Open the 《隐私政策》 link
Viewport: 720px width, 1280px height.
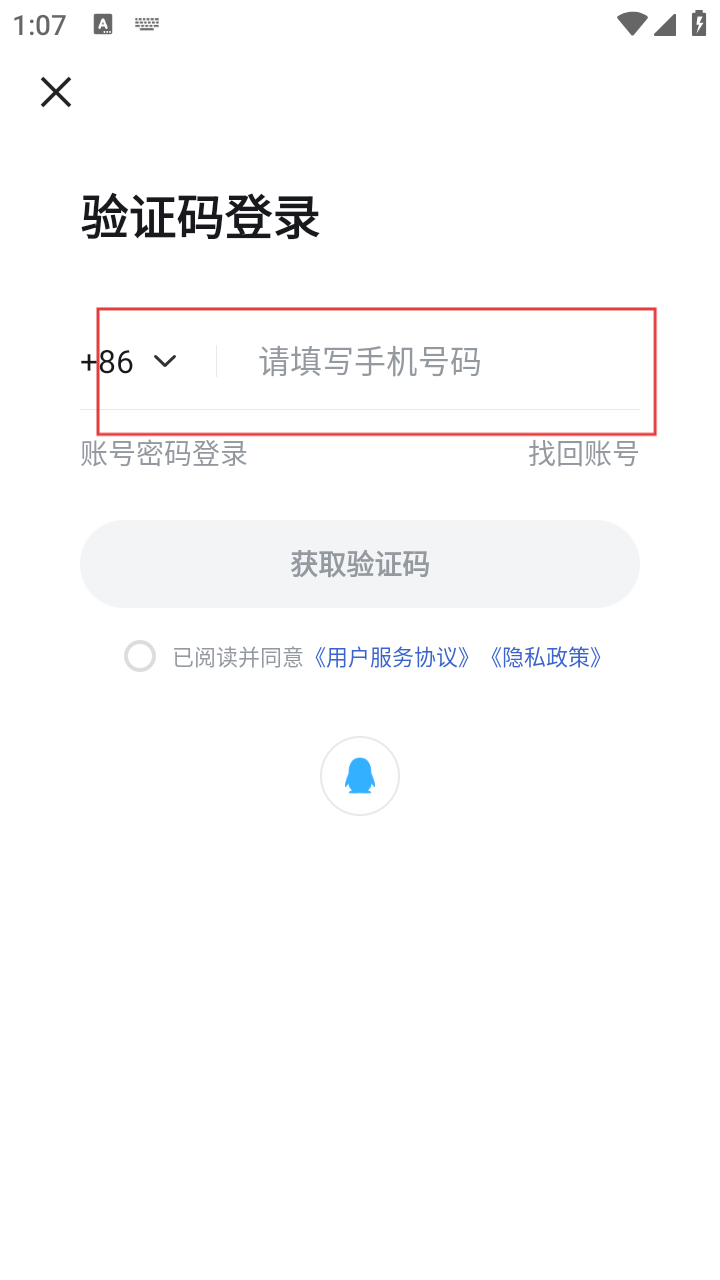pyautogui.click(x=546, y=657)
